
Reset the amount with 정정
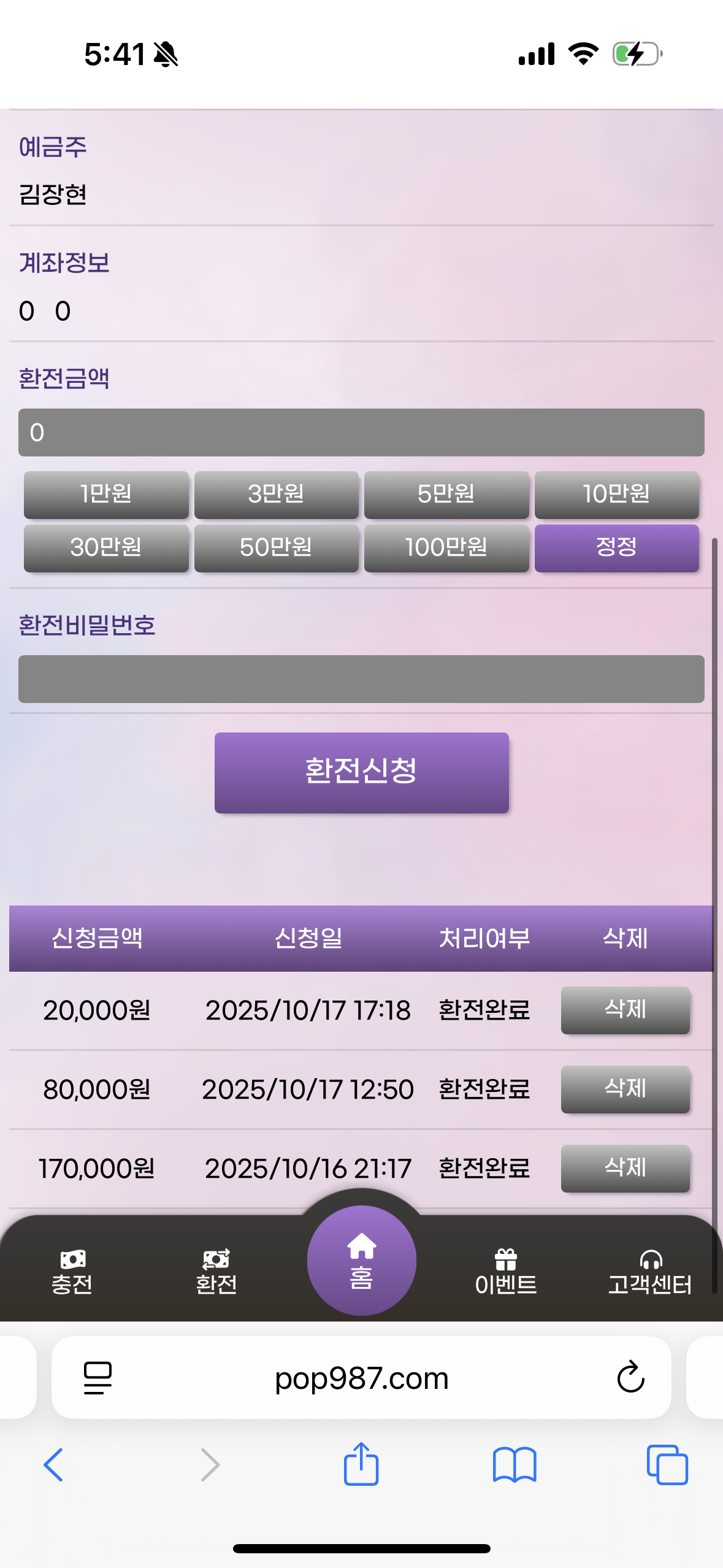616,547
